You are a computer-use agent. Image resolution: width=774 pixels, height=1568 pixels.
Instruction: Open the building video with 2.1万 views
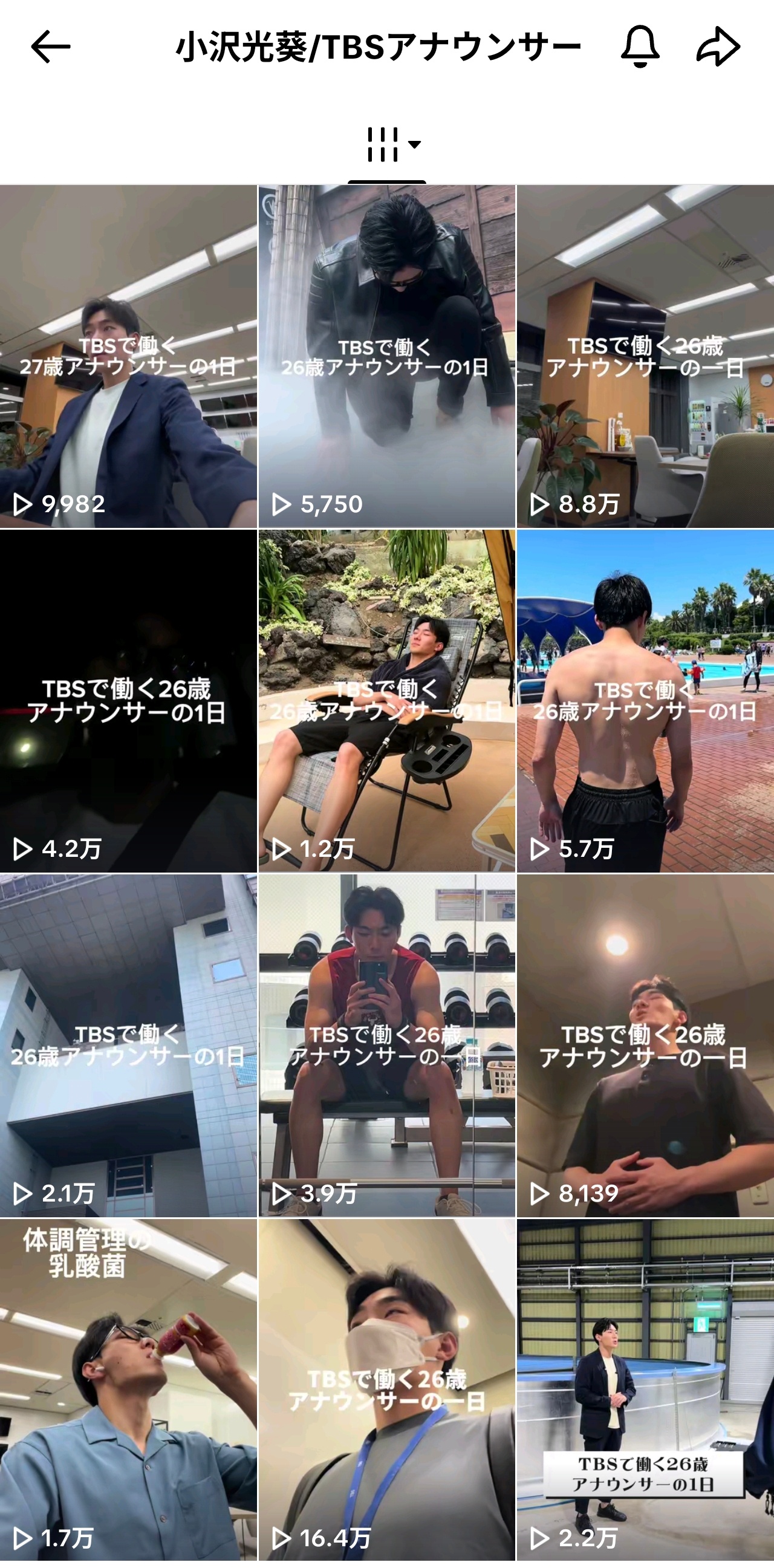(128, 1046)
